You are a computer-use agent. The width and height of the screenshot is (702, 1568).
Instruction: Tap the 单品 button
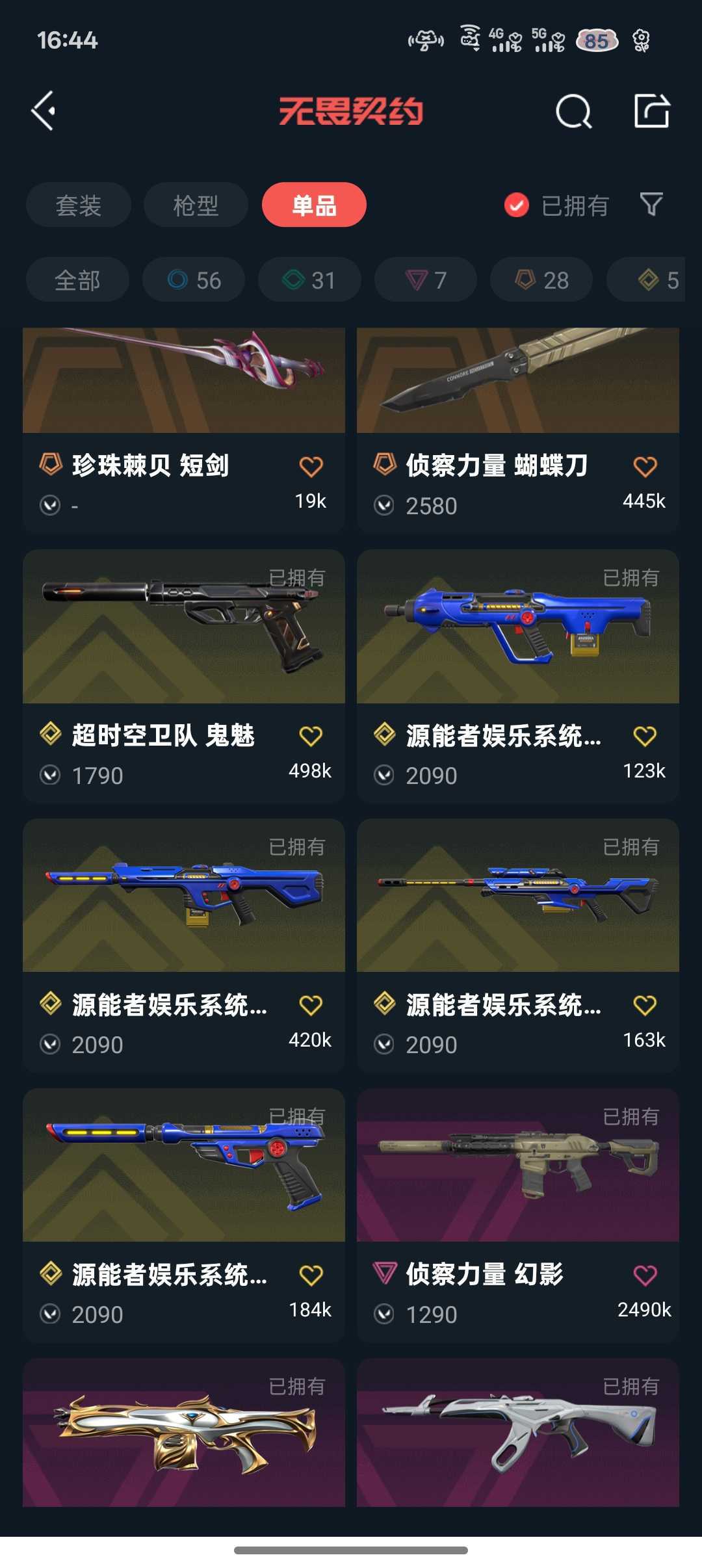313,205
